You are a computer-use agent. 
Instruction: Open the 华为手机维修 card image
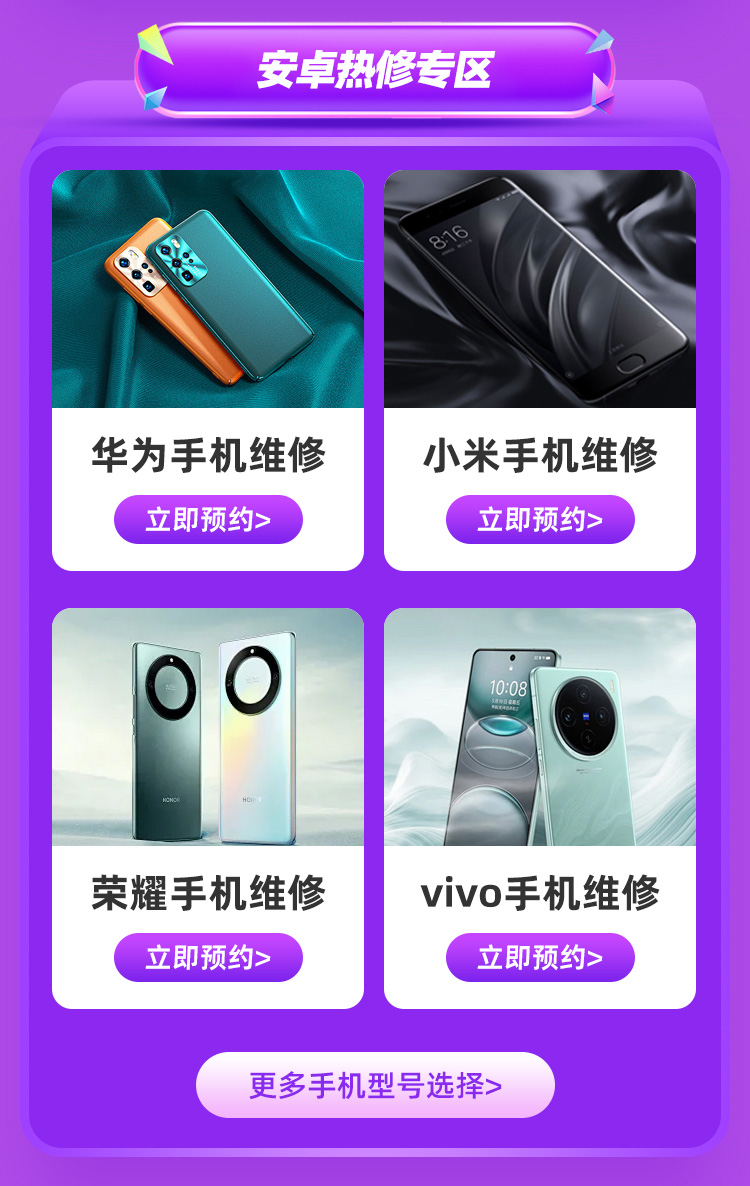tap(208, 289)
